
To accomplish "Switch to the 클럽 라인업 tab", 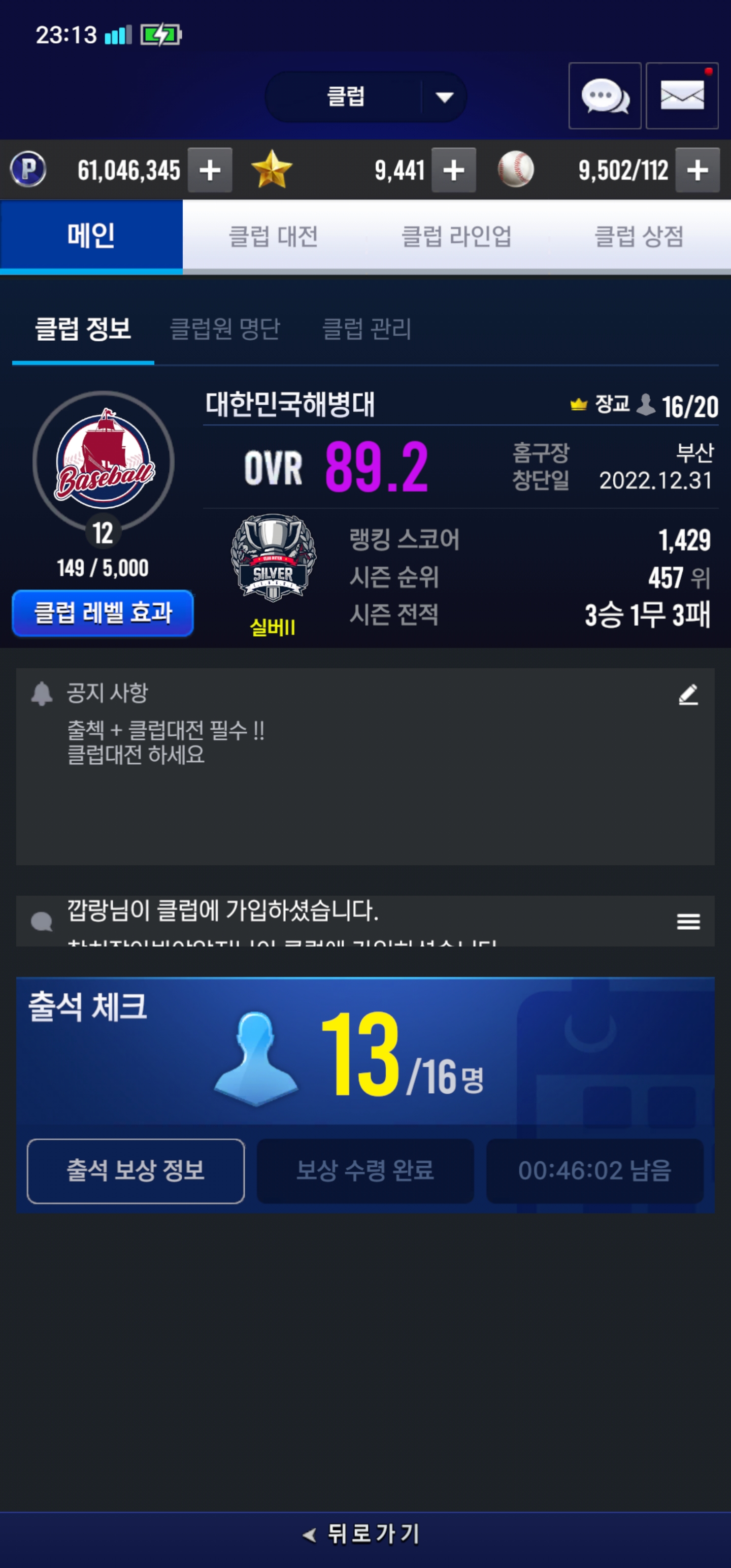I will point(456,236).
